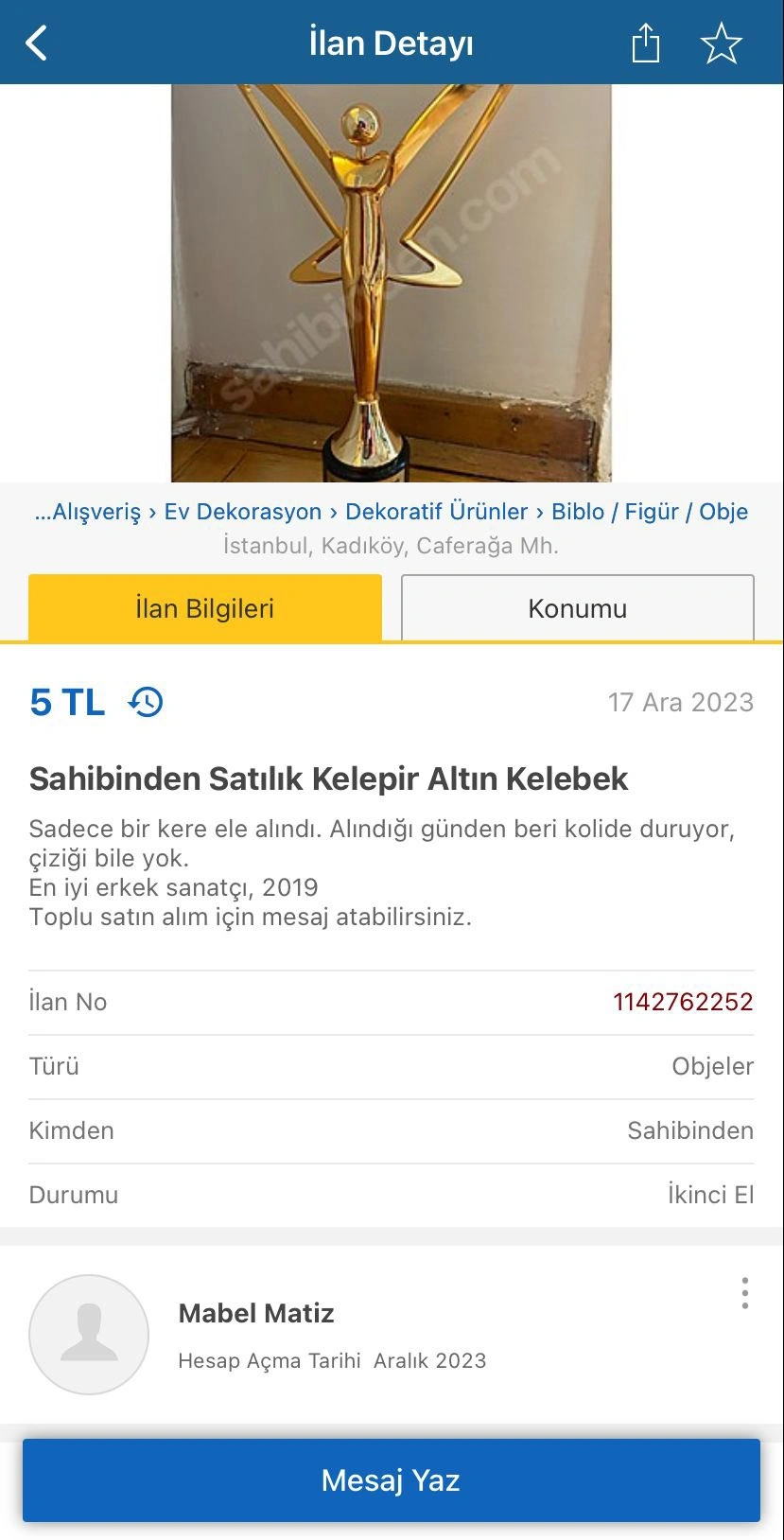Switch to the Konumu tab
The height and width of the screenshot is (1540, 784).
577,608
